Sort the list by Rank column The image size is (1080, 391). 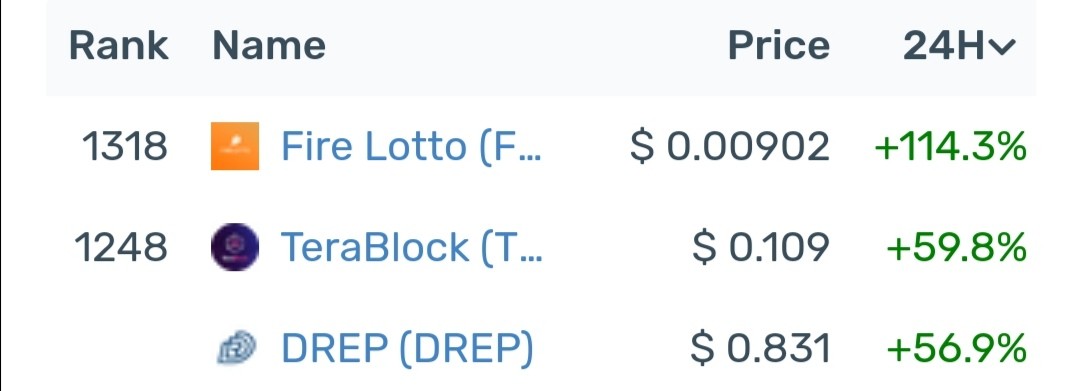point(118,46)
